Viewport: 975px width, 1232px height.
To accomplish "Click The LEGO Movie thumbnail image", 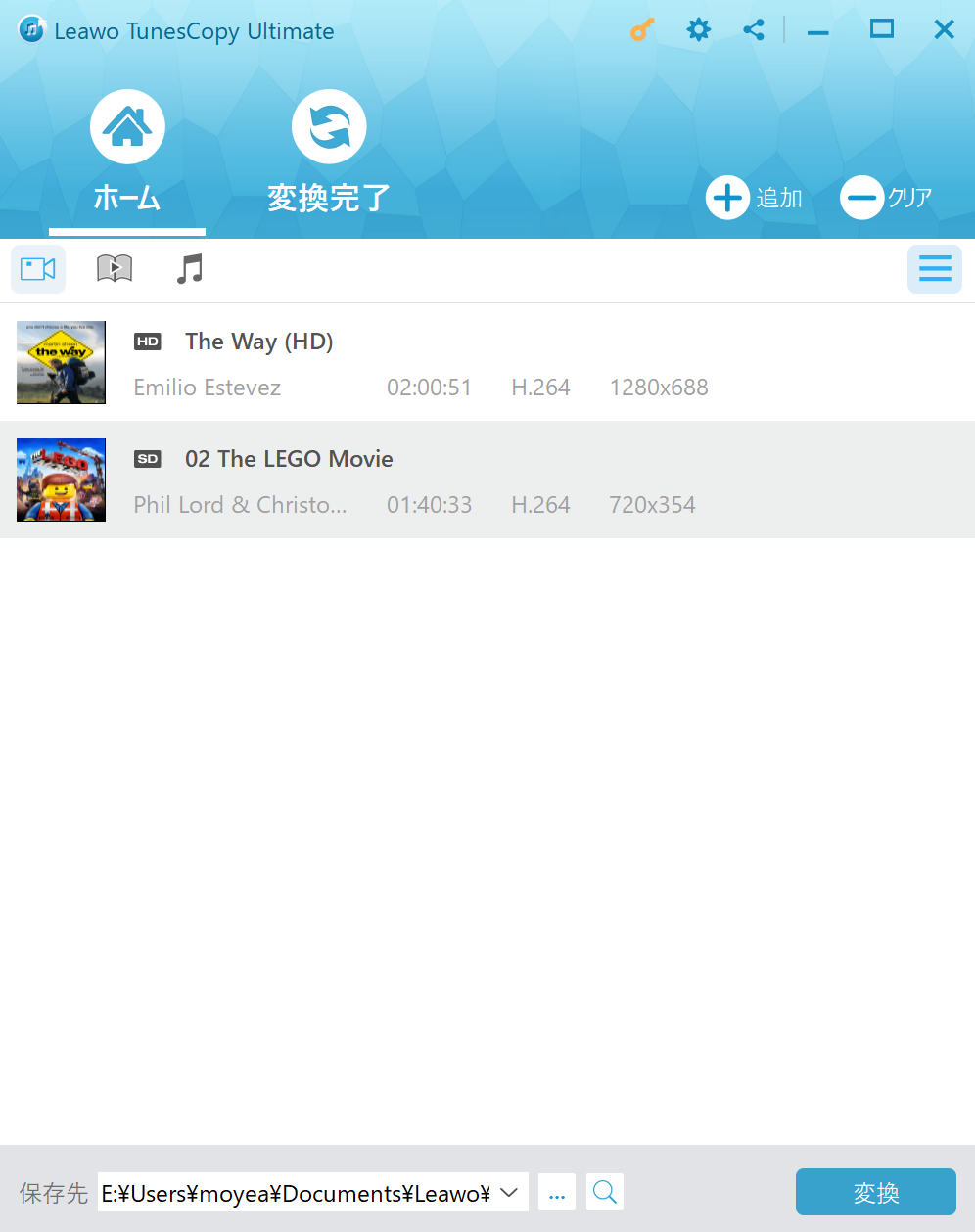I will (61, 479).
